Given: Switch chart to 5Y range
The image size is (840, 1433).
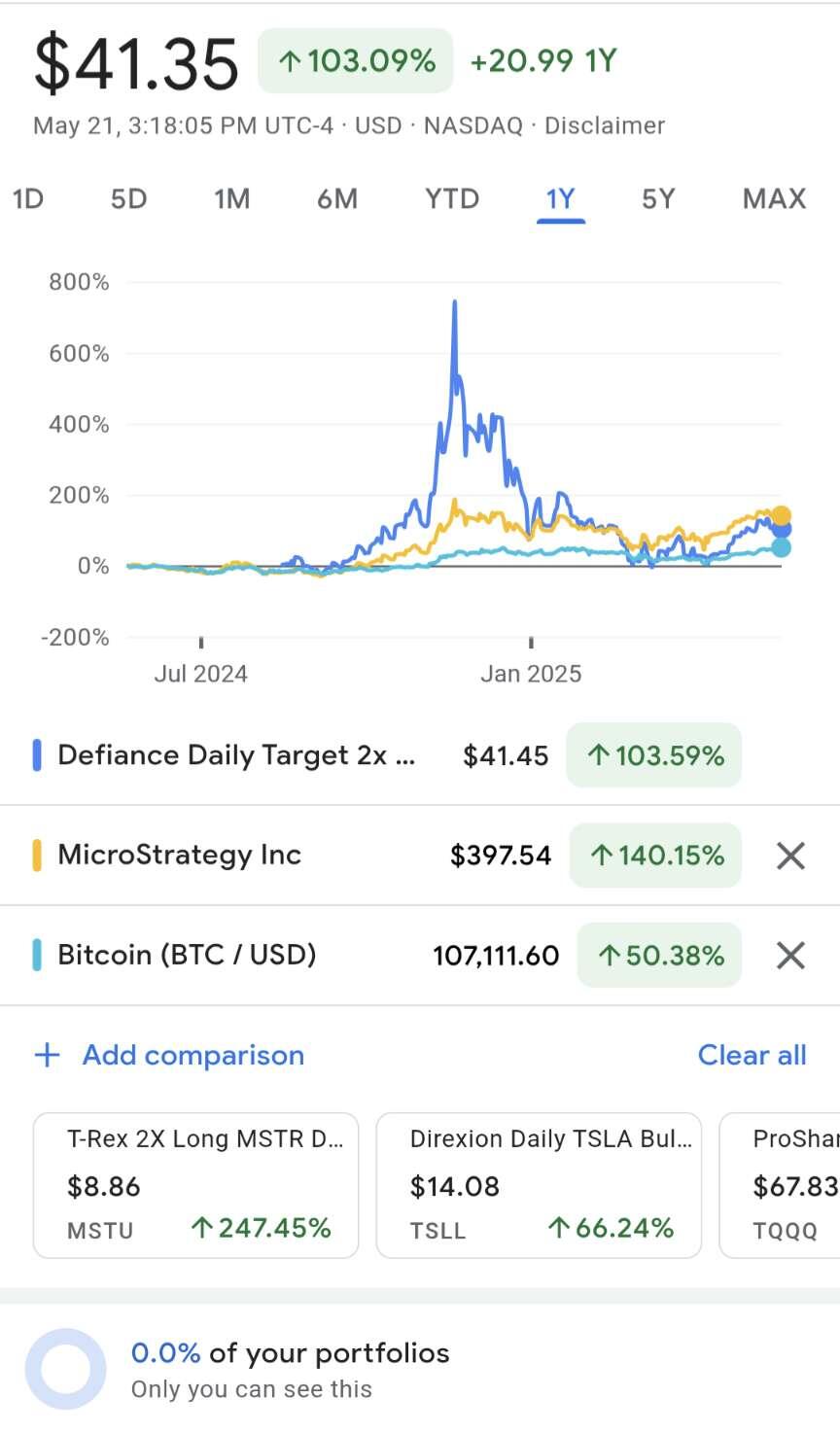Looking at the screenshot, I should coord(658,198).
